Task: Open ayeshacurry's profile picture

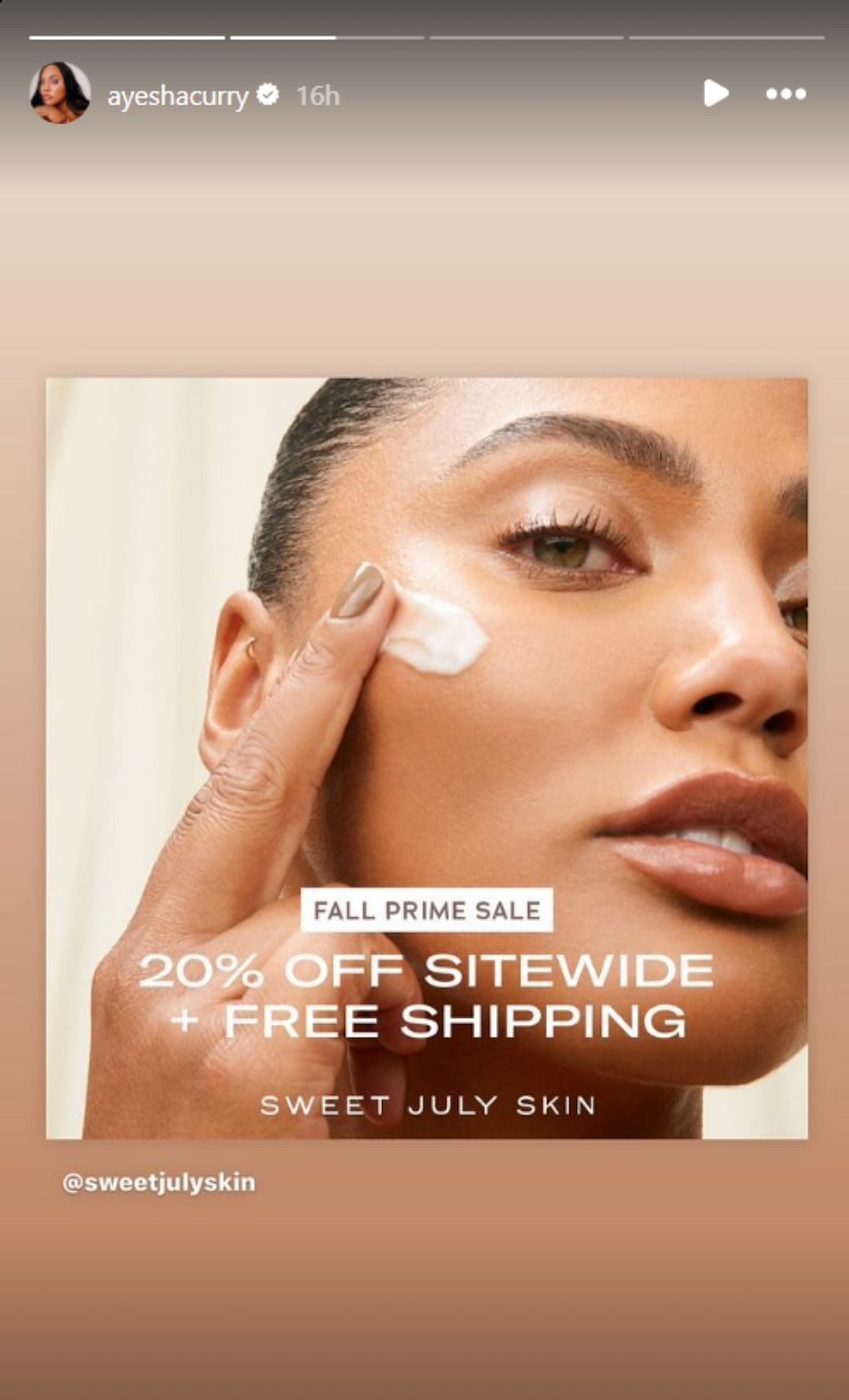Action: (x=60, y=93)
